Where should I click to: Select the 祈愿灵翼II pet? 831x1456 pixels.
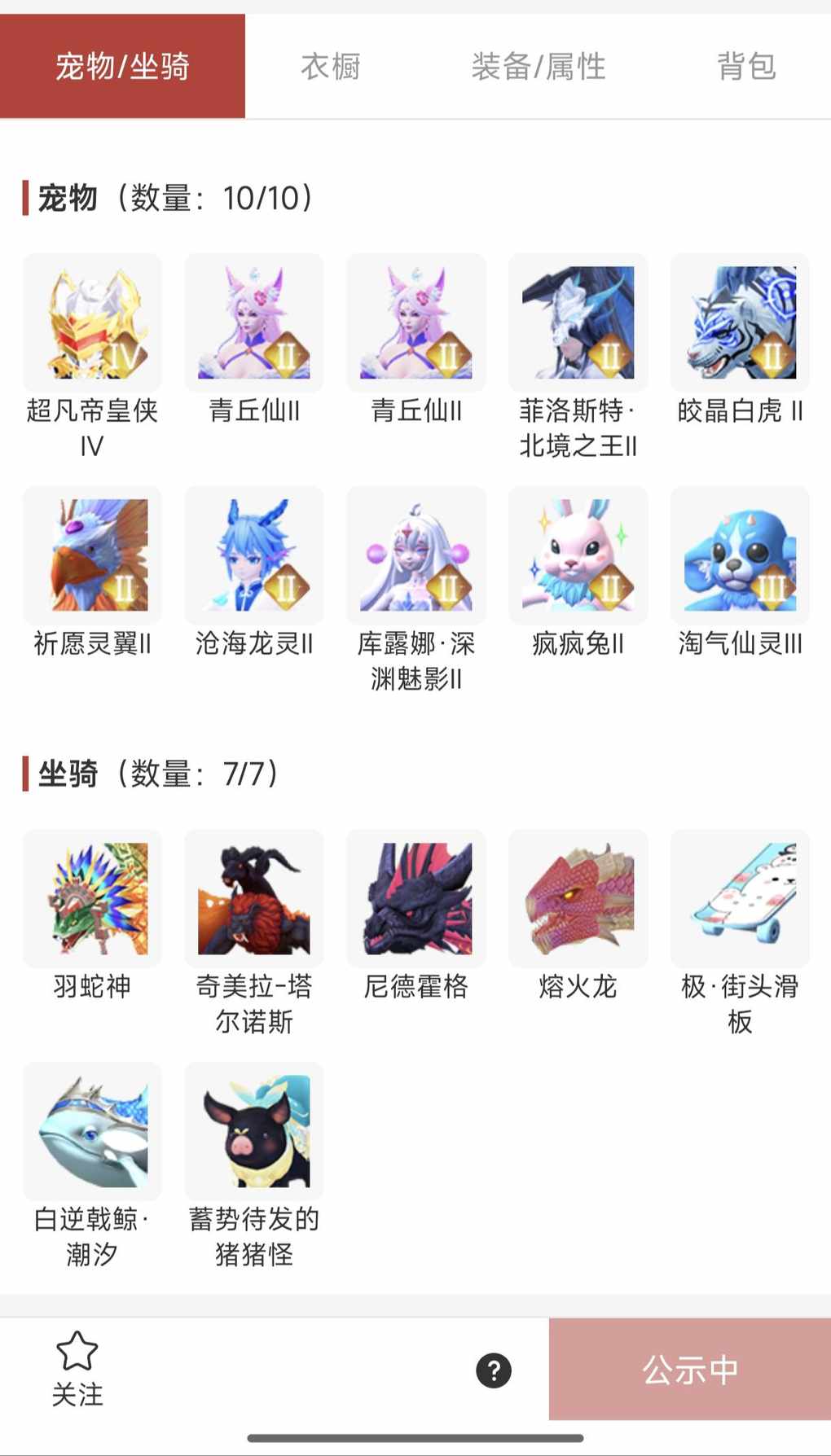click(92, 555)
